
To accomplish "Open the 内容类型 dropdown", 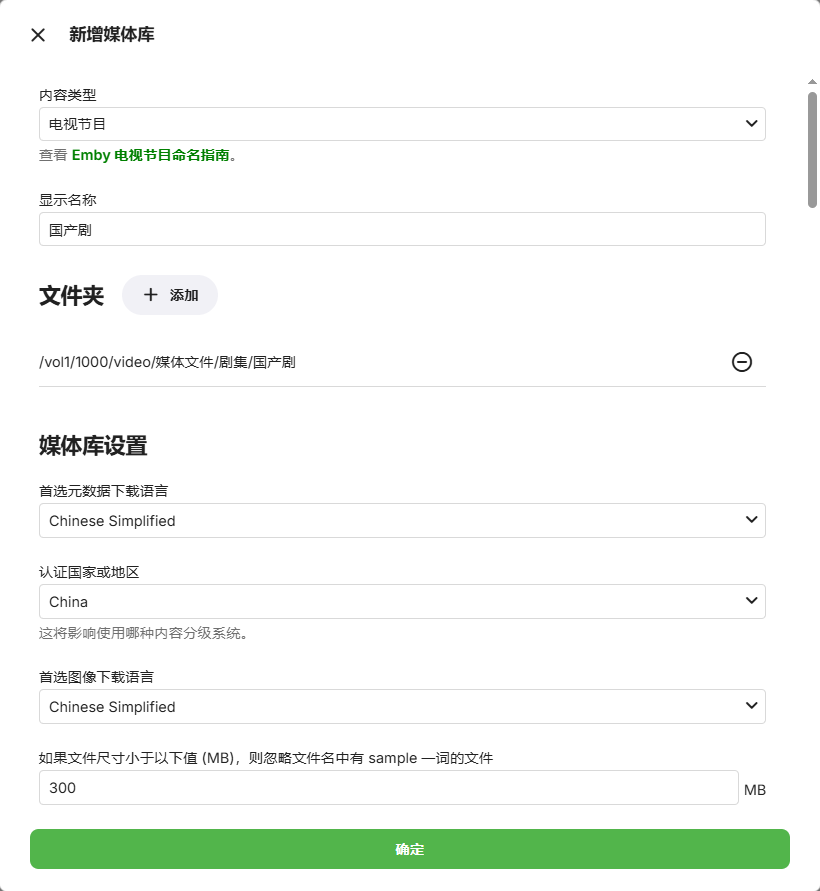I will pos(402,124).
